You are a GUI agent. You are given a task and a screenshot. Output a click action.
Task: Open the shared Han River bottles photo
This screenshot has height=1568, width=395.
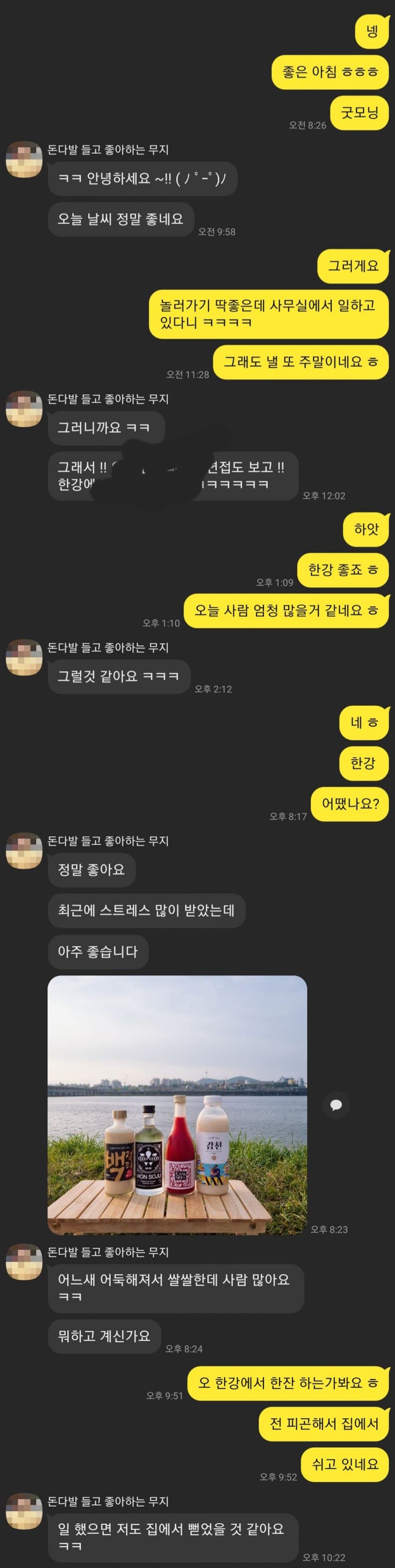tap(177, 1104)
